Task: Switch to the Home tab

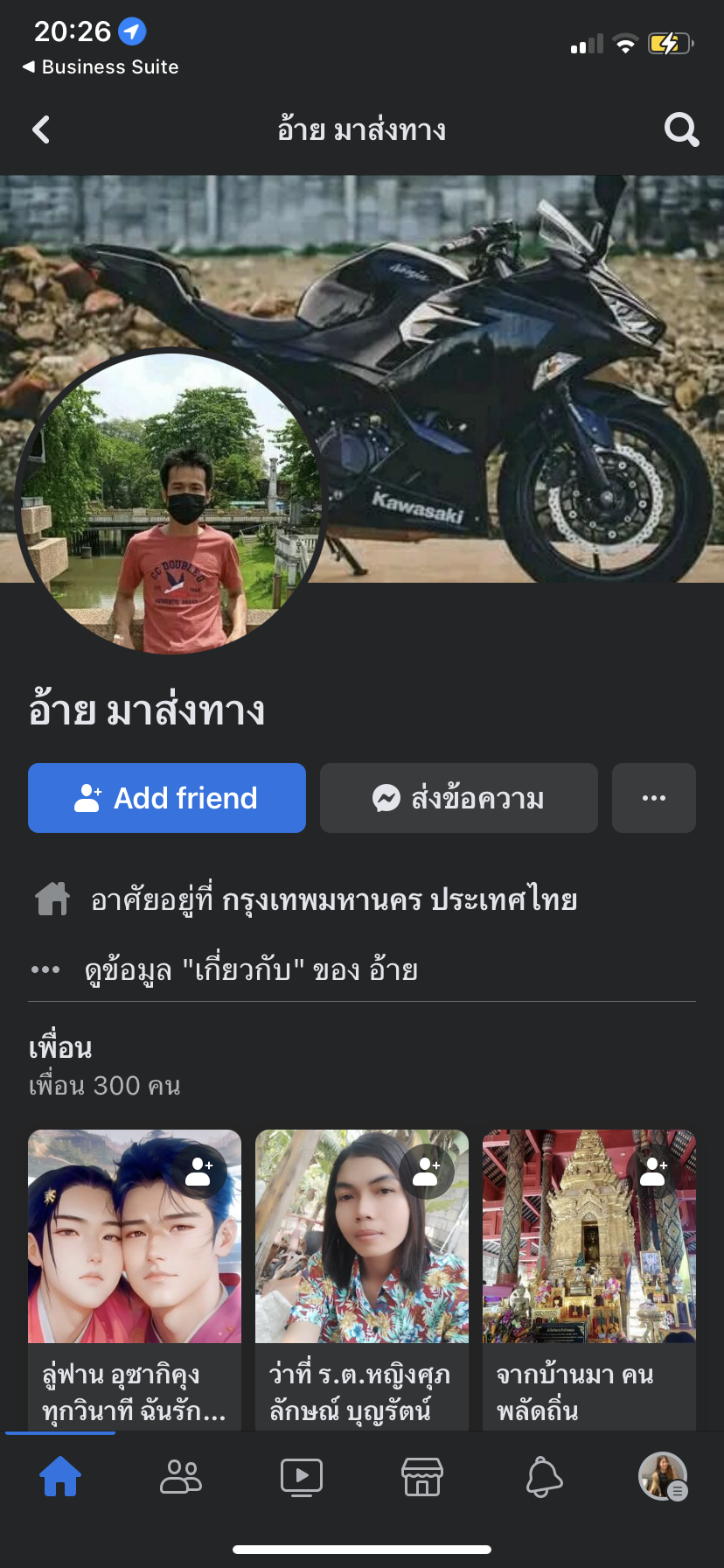Action: click(x=60, y=1476)
